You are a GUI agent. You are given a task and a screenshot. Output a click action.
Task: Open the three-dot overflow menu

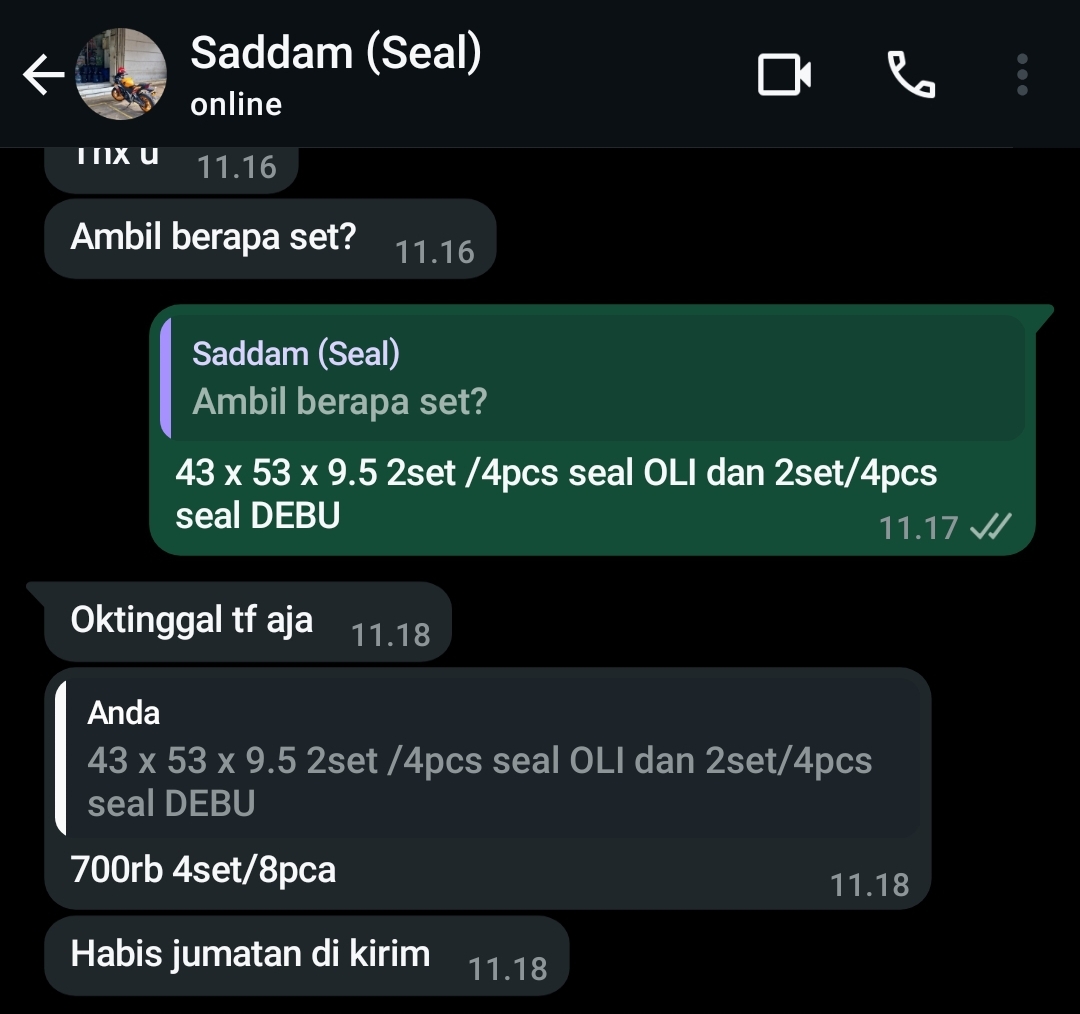pos(1021,75)
